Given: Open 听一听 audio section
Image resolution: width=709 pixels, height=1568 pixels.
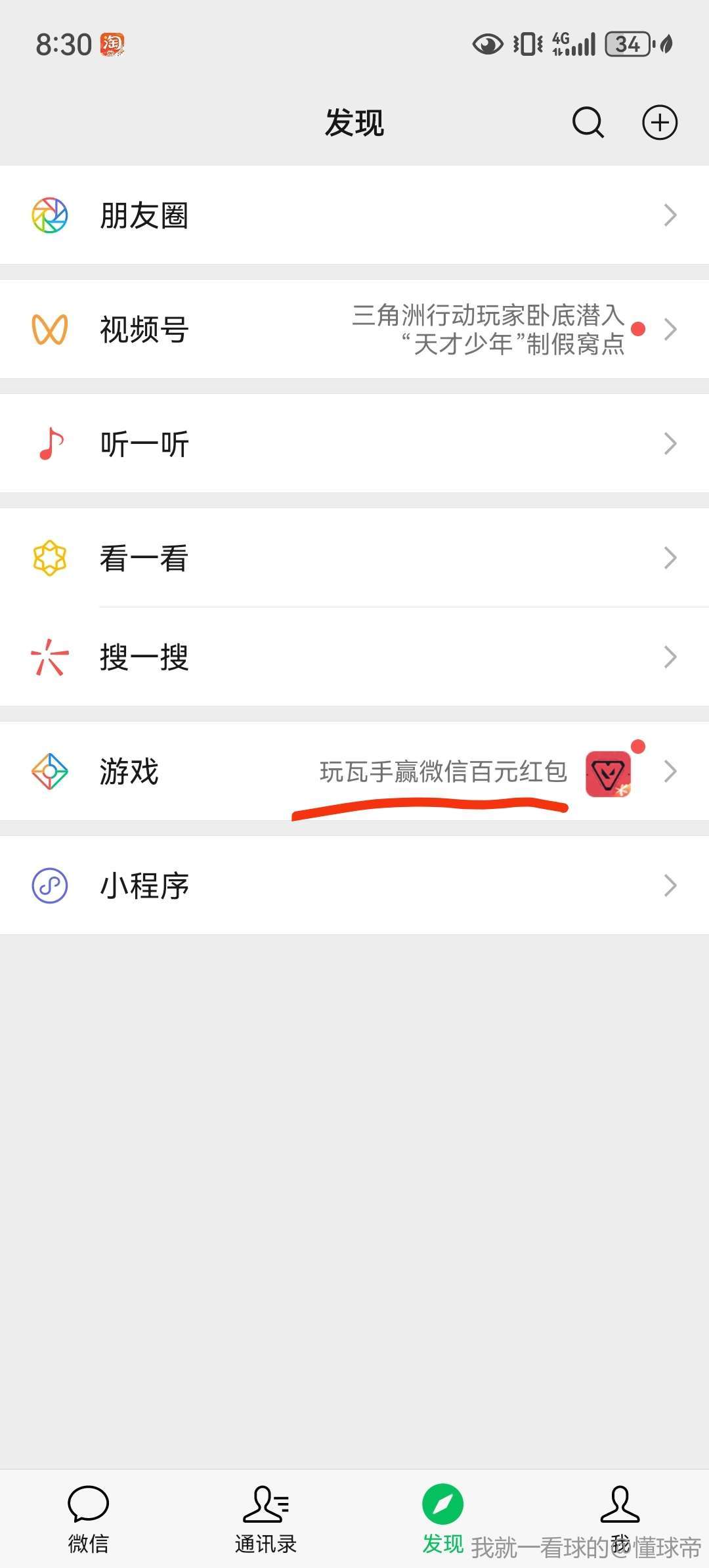Looking at the screenshot, I should 354,443.
